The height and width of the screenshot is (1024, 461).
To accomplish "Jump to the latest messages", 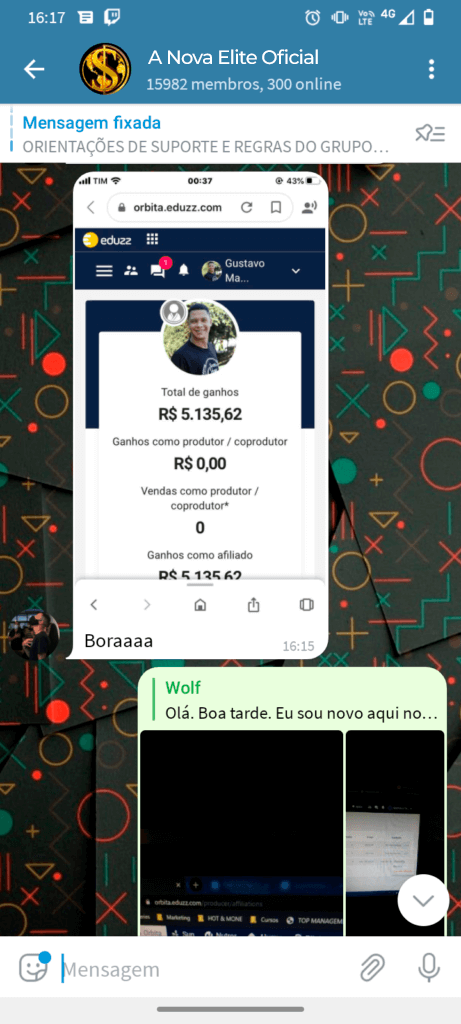I will click(x=423, y=901).
